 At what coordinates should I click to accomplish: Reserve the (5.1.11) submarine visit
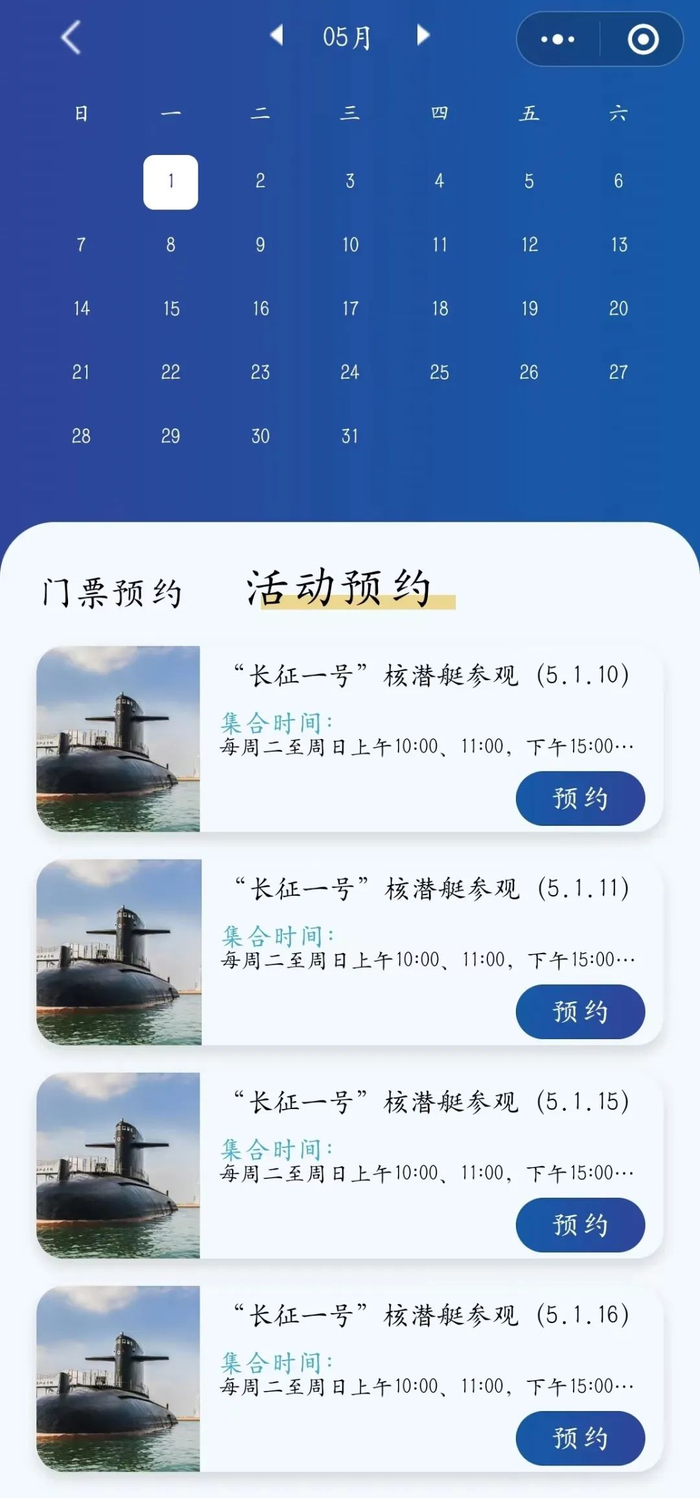[x=580, y=1011]
